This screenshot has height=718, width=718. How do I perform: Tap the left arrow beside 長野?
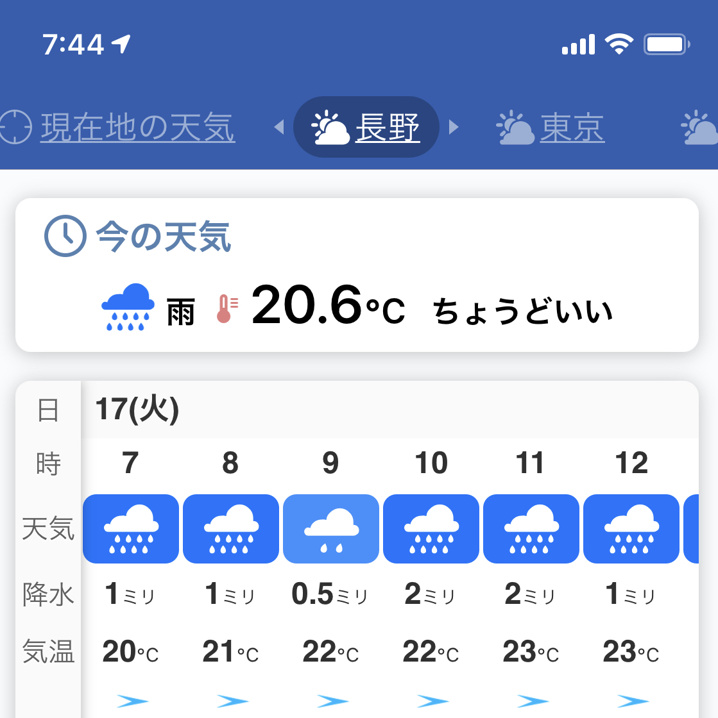[x=279, y=128]
